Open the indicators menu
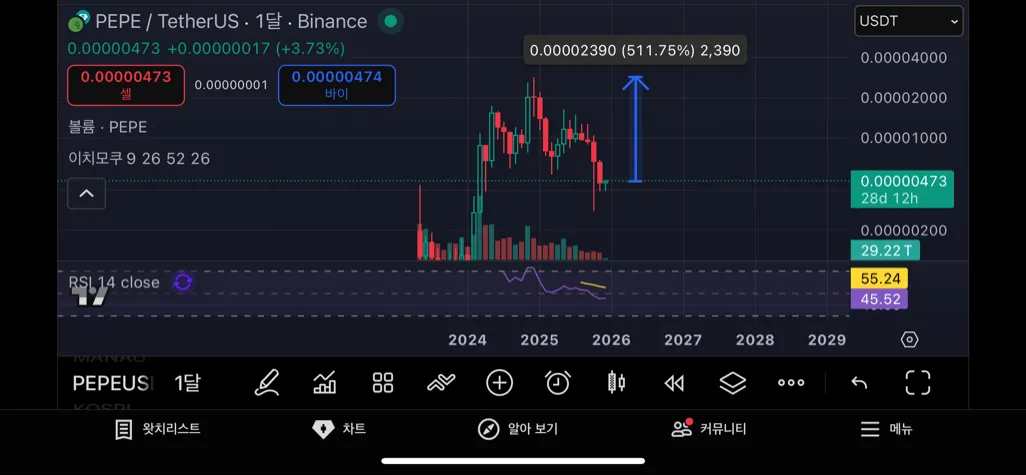Viewport: 1026px width, 475px height. point(325,383)
